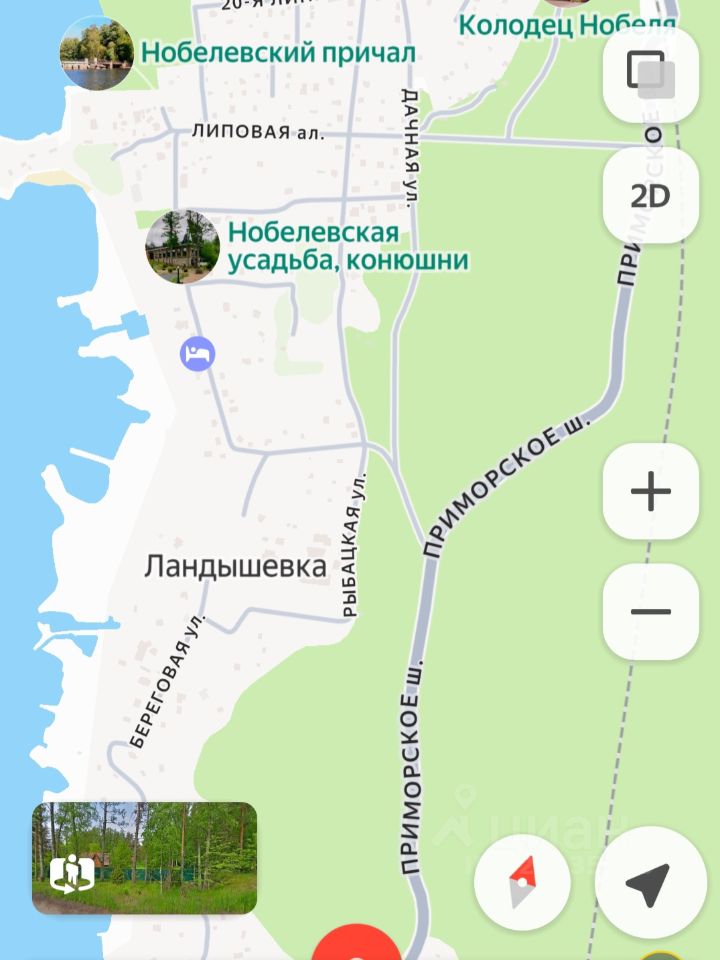720x960 pixels.
Task: Open Нобелевская усадьба, конюшни place marker
Action: tap(182, 247)
